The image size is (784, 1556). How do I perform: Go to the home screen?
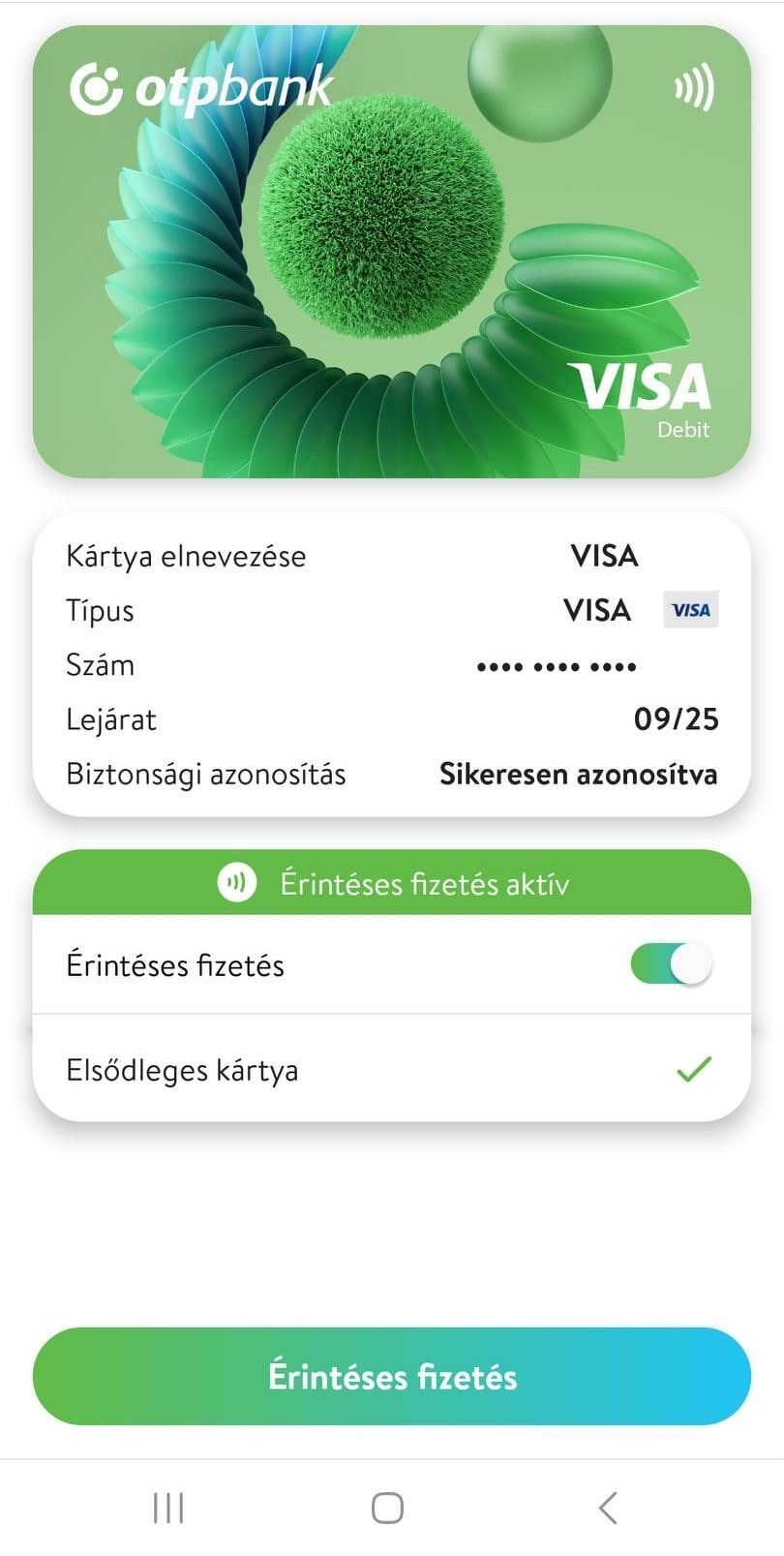[387, 1508]
